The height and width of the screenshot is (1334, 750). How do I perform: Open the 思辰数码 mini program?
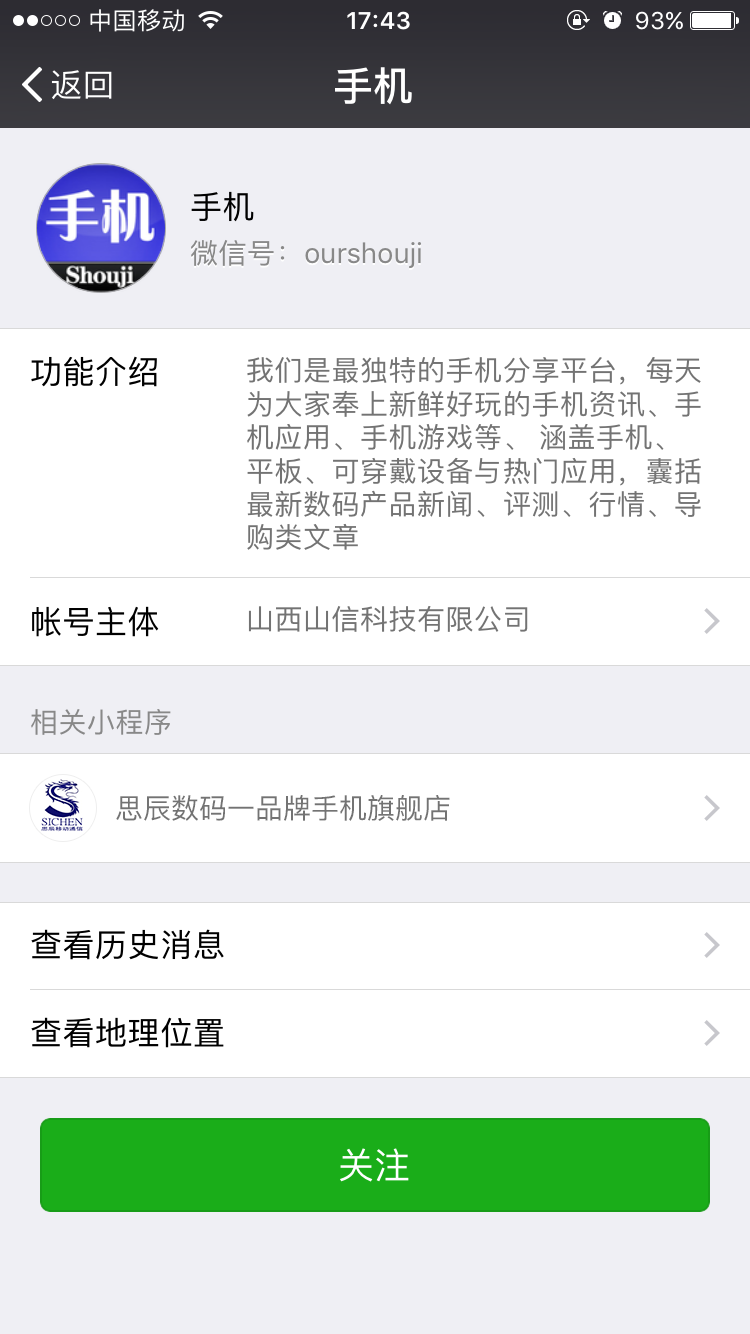[x=375, y=808]
